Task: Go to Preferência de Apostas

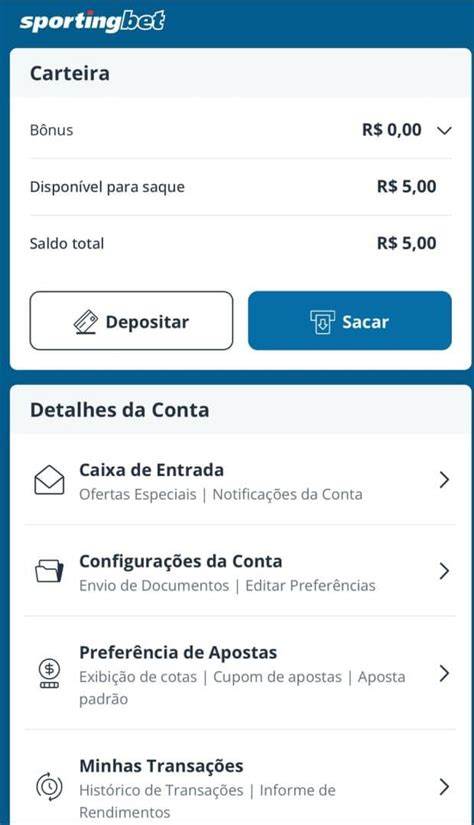Action: (x=240, y=673)
